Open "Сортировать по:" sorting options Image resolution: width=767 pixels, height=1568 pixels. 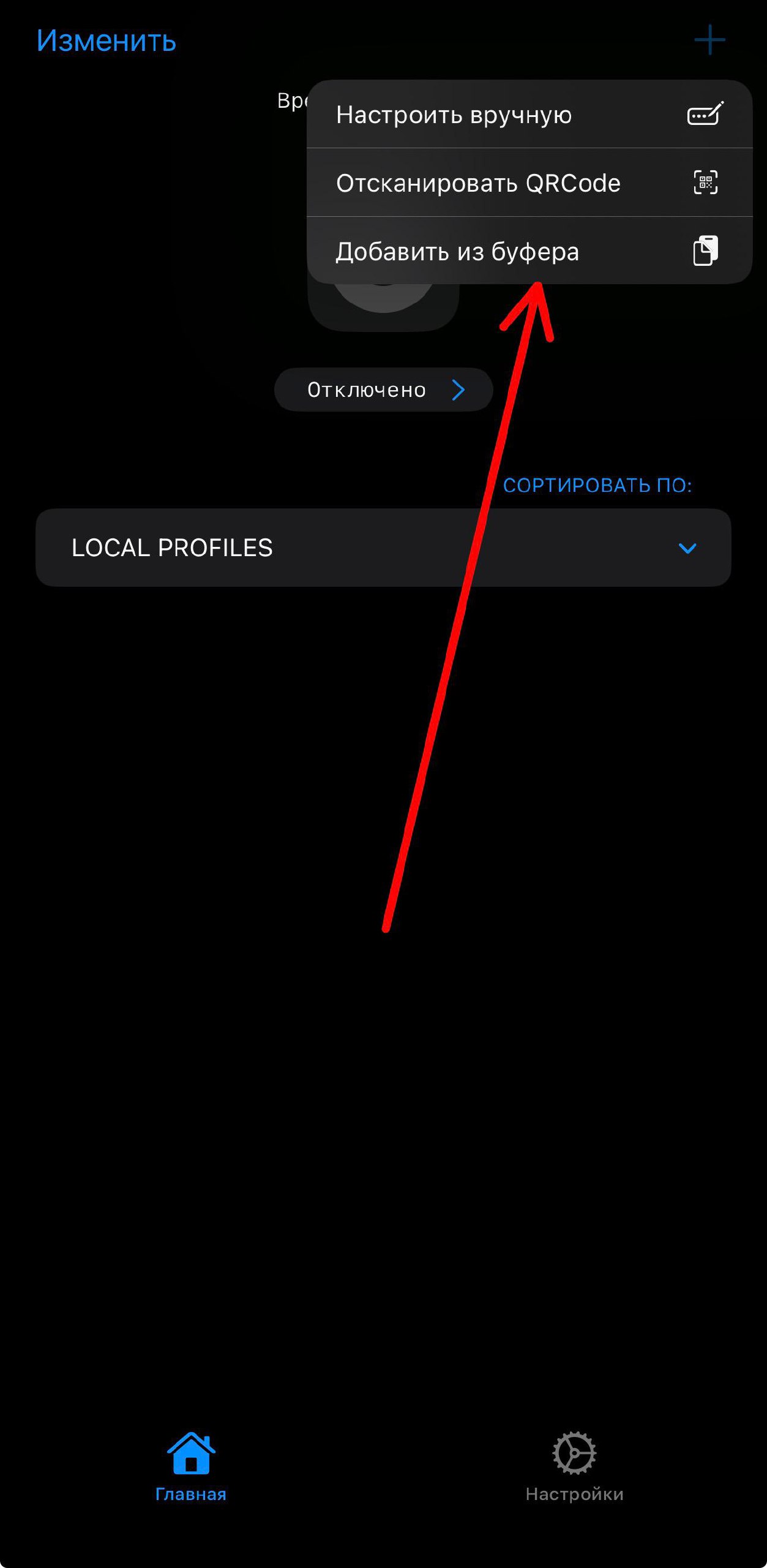click(597, 485)
